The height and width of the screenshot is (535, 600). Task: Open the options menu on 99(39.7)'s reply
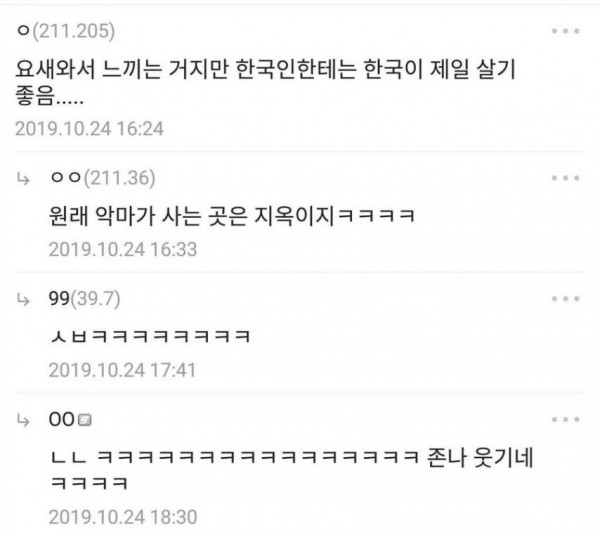click(x=566, y=298)
